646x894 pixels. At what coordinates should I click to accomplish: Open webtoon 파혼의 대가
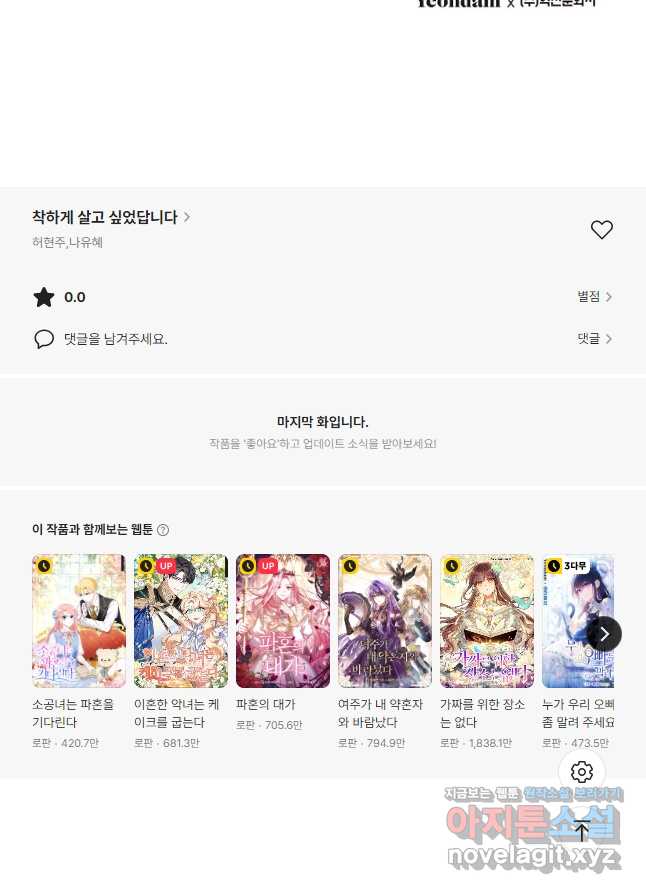[283, 621]
